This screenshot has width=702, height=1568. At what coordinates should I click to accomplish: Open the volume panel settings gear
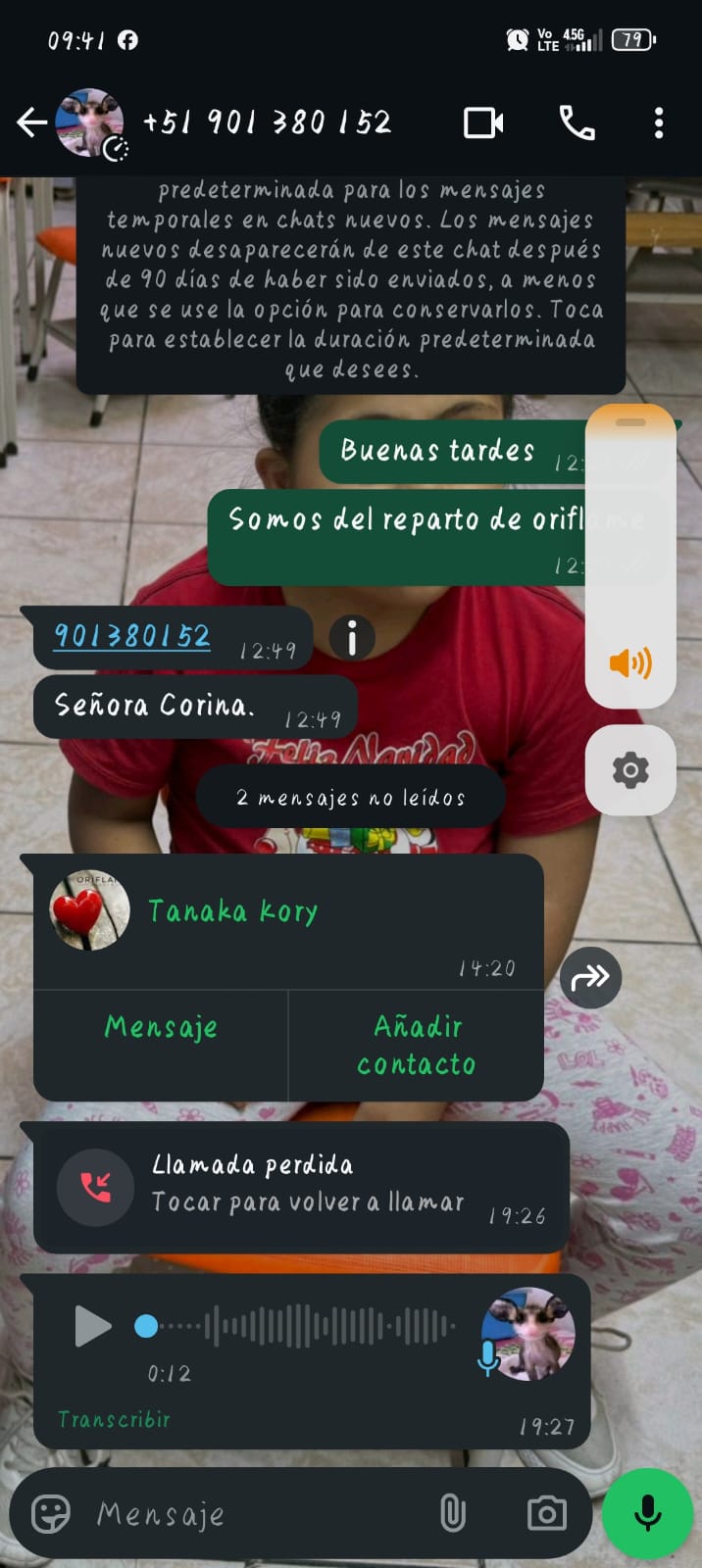pos(630,770)
